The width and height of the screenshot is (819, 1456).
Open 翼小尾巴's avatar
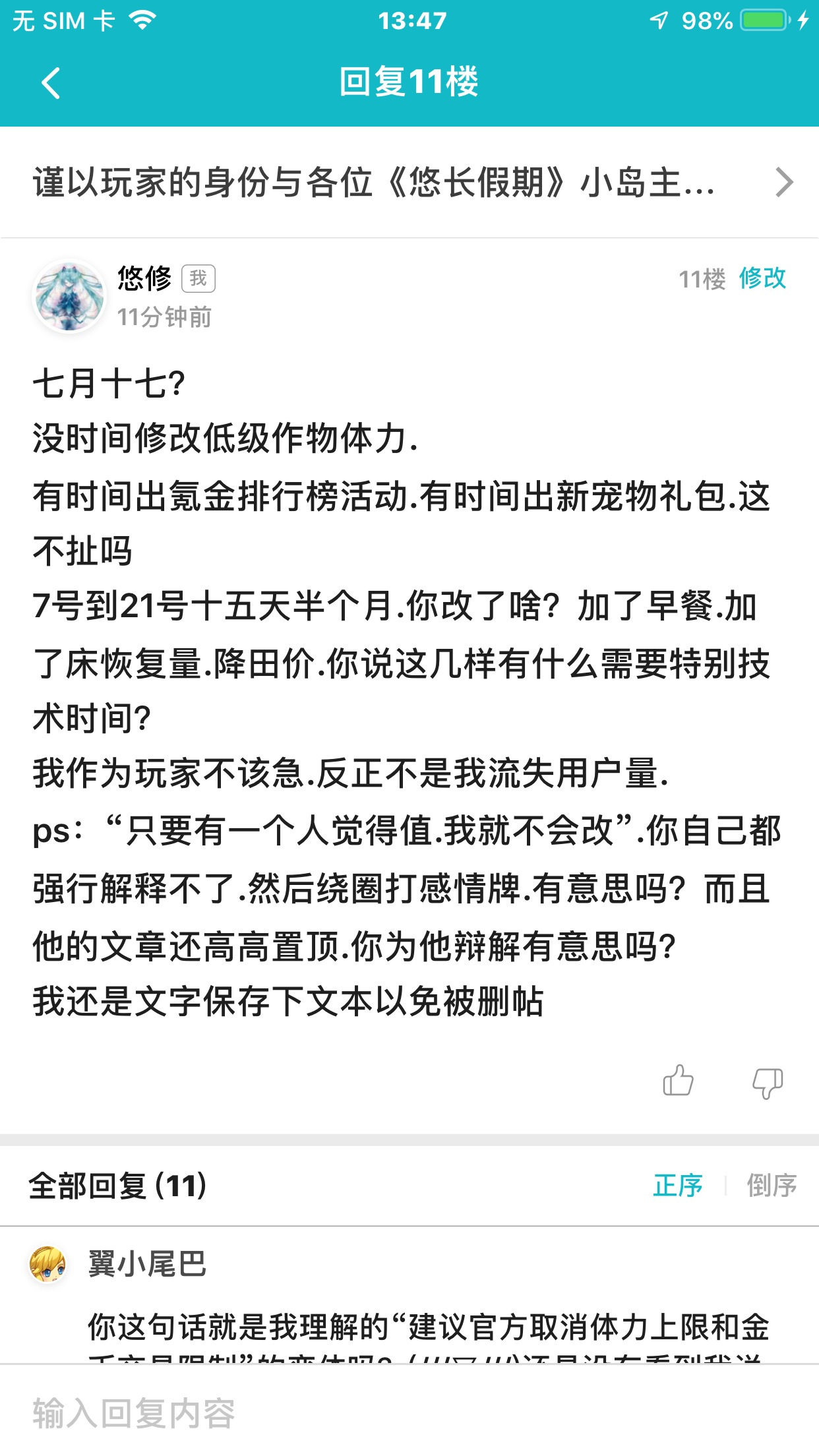coord(47,1265)
